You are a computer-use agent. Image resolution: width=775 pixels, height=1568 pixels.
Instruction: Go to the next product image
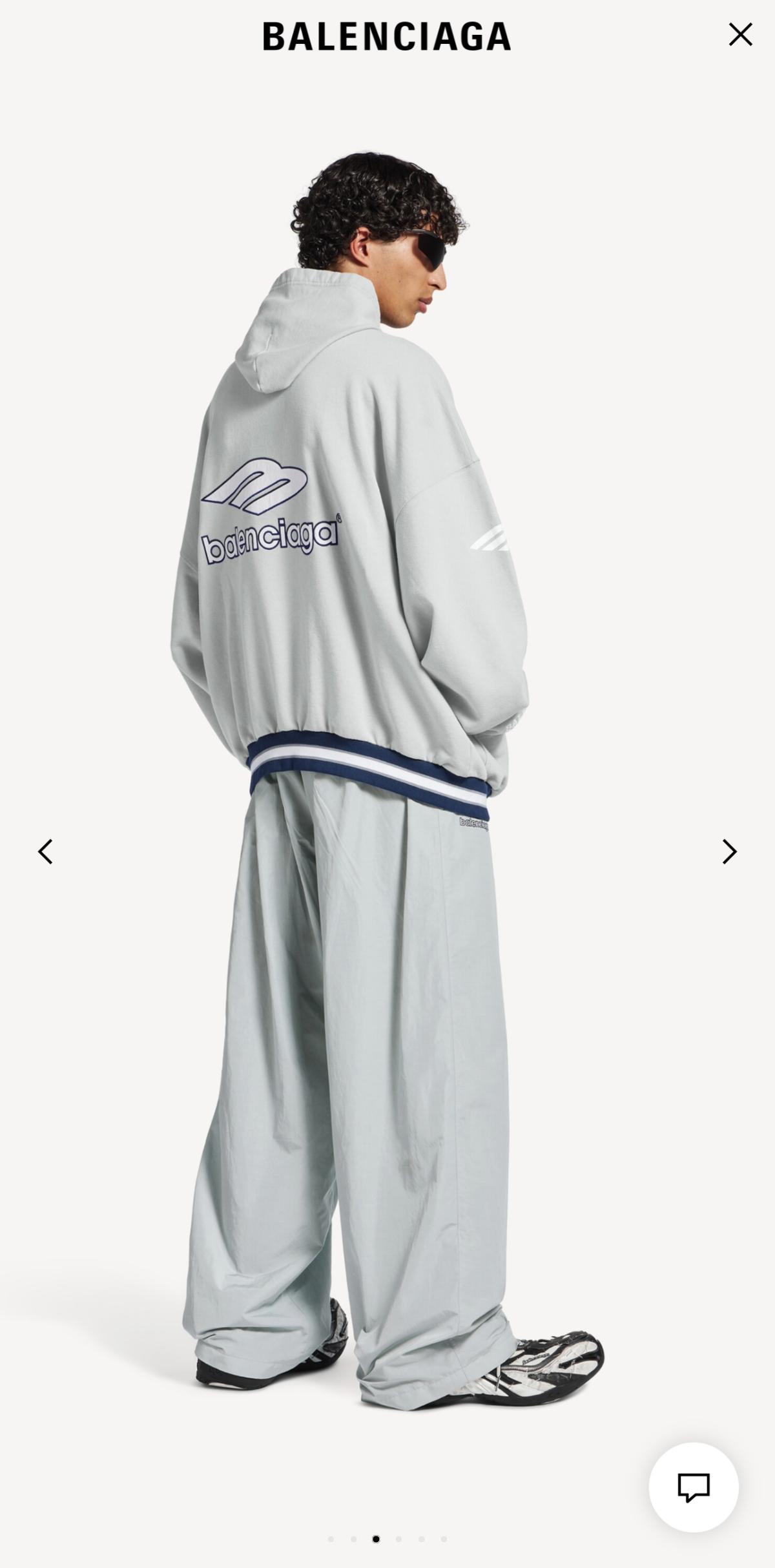point(729,852)
